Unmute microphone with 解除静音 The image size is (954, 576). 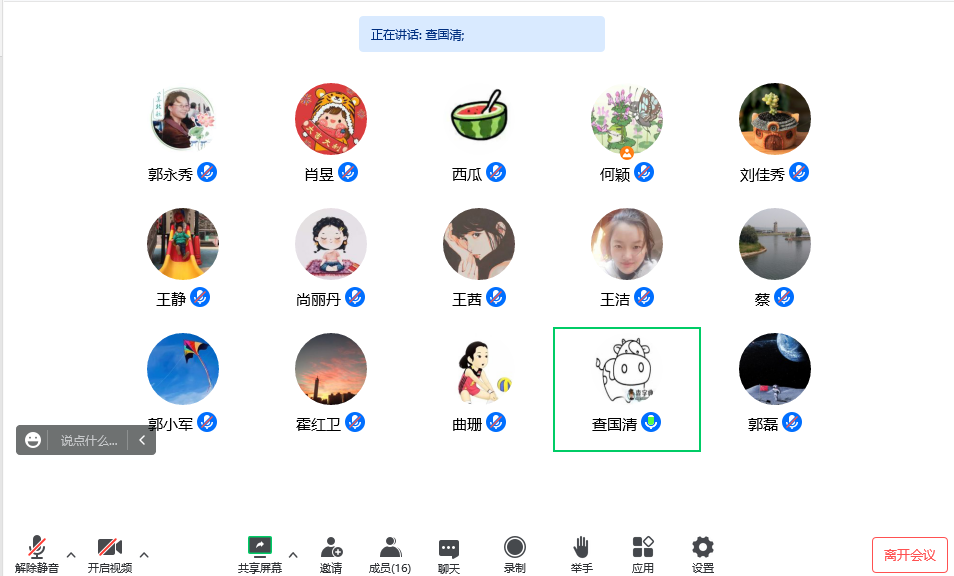(x=37, y=553)
